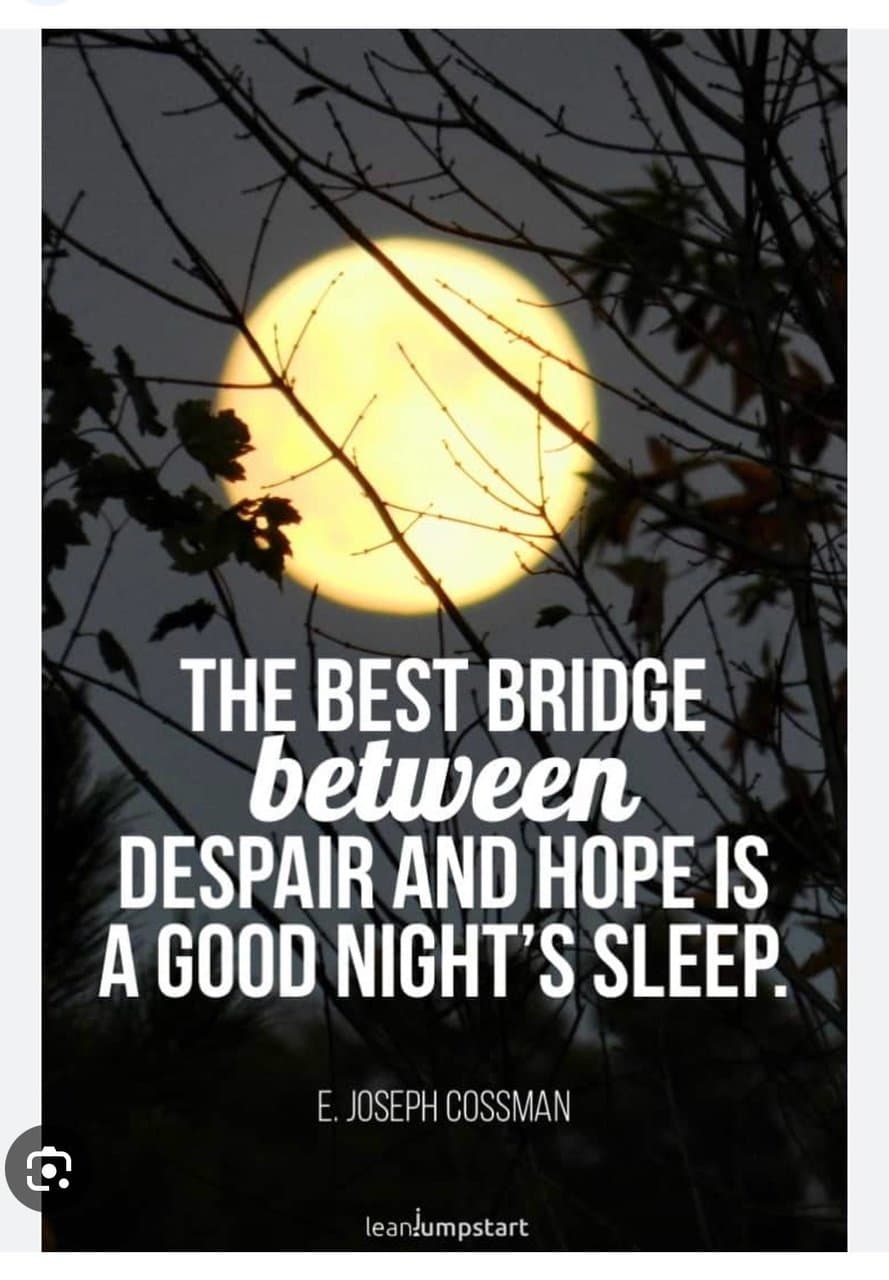Search this image with the Lens icon

click(48, 1169)
